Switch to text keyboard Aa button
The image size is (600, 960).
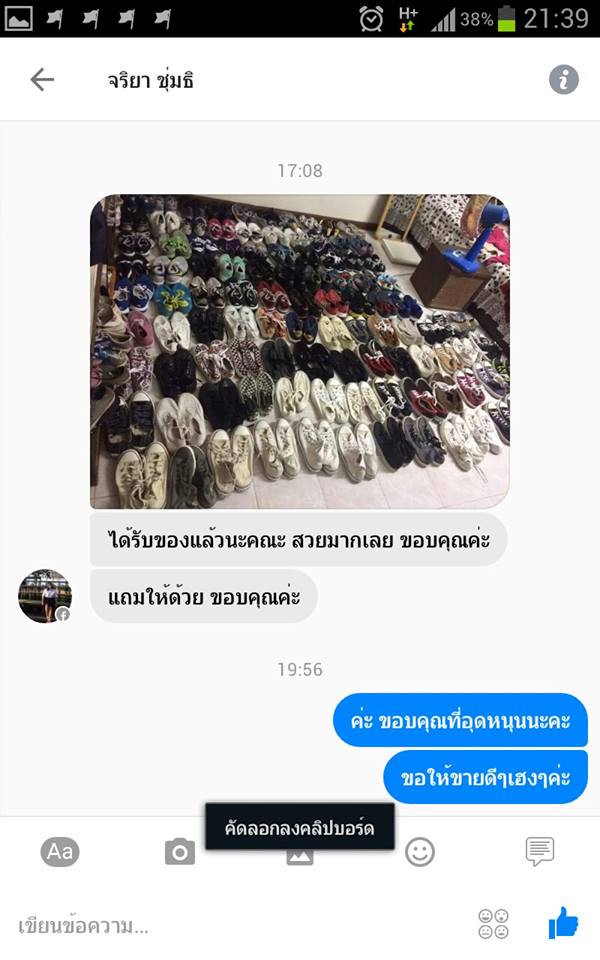[60, 852]
